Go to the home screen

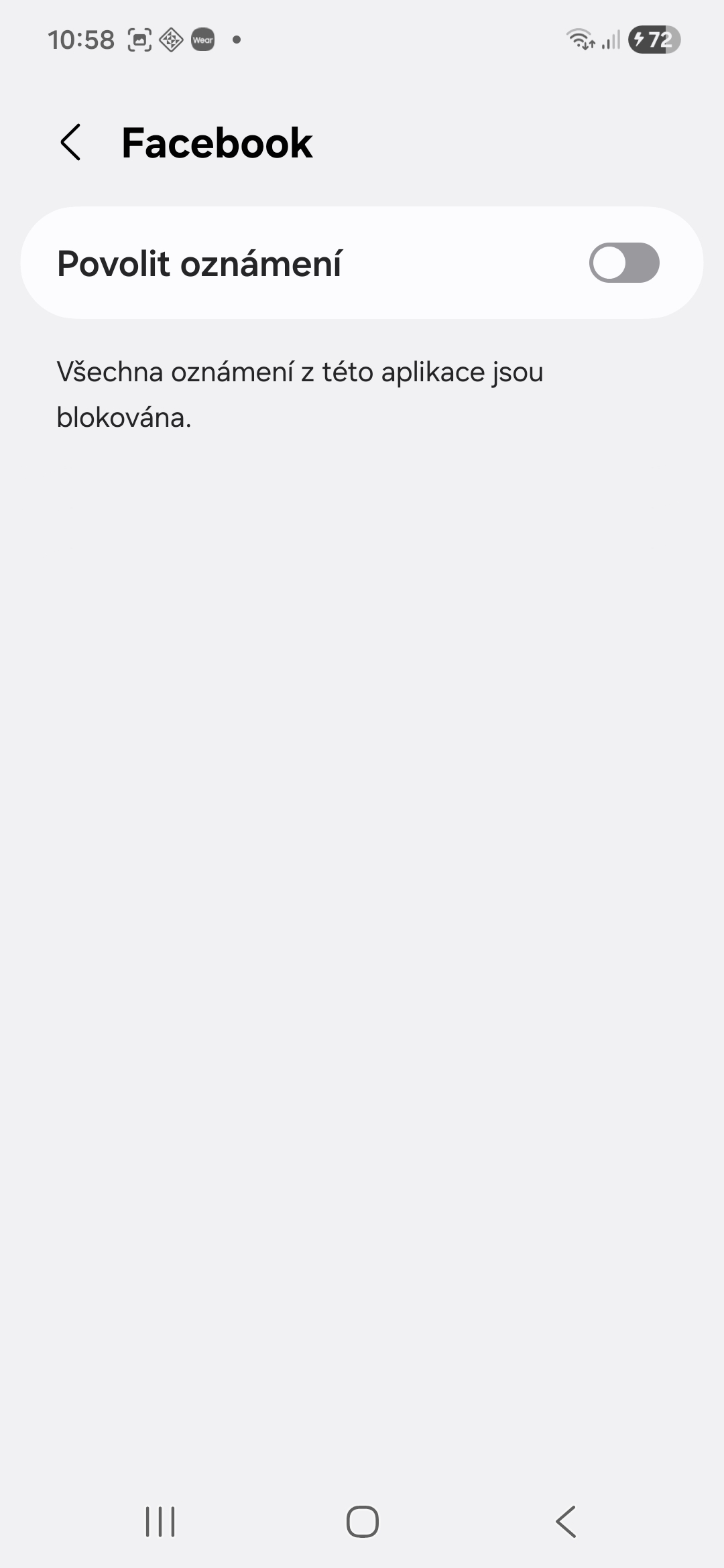tap(362, 1521)
